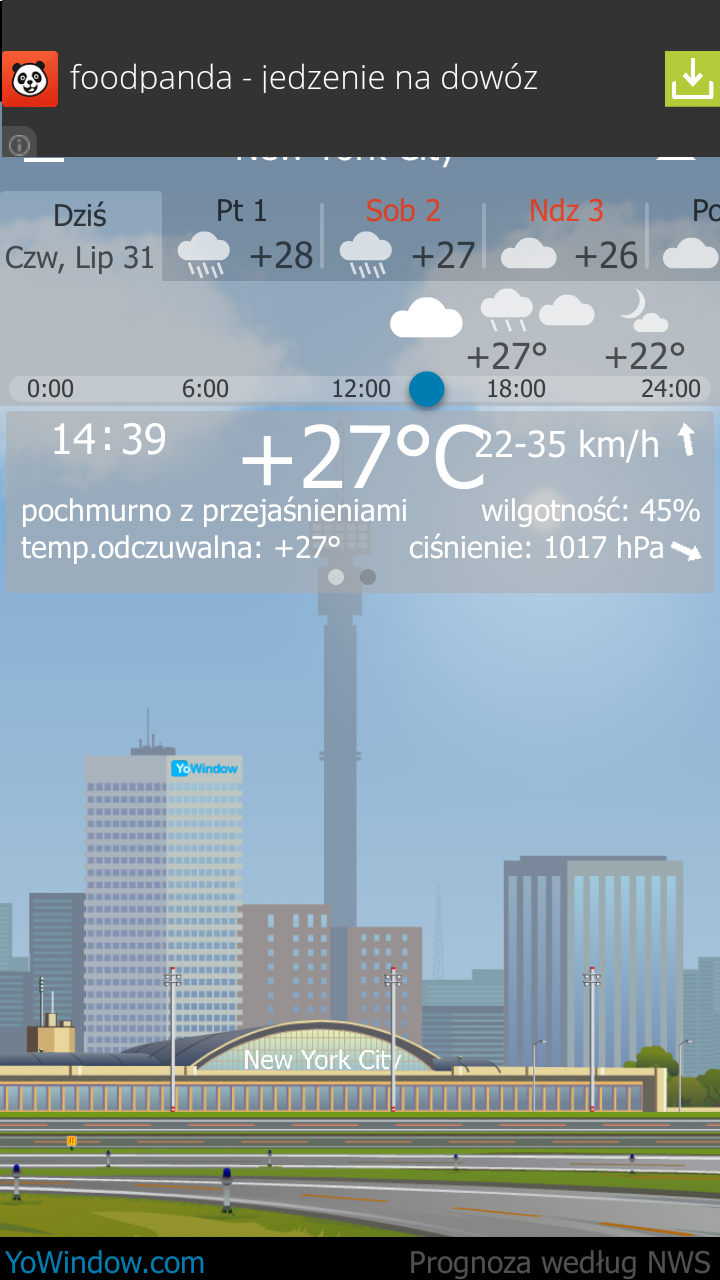Open the Ndz 3 forecast day
Image resolution: width=720 pixels, height=1280 pixels.
pyautogui.click(x=566, y=236)
